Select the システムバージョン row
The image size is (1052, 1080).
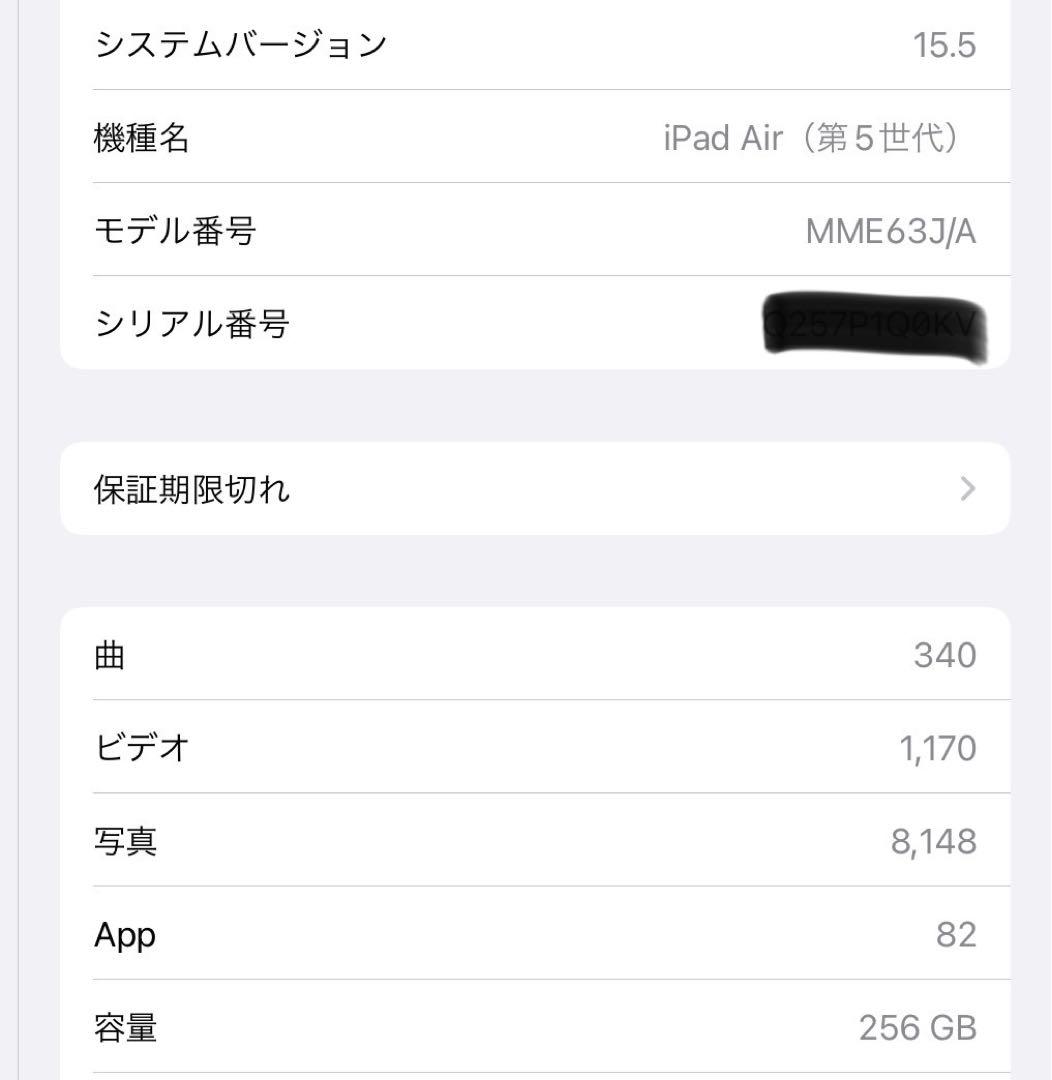400,43
